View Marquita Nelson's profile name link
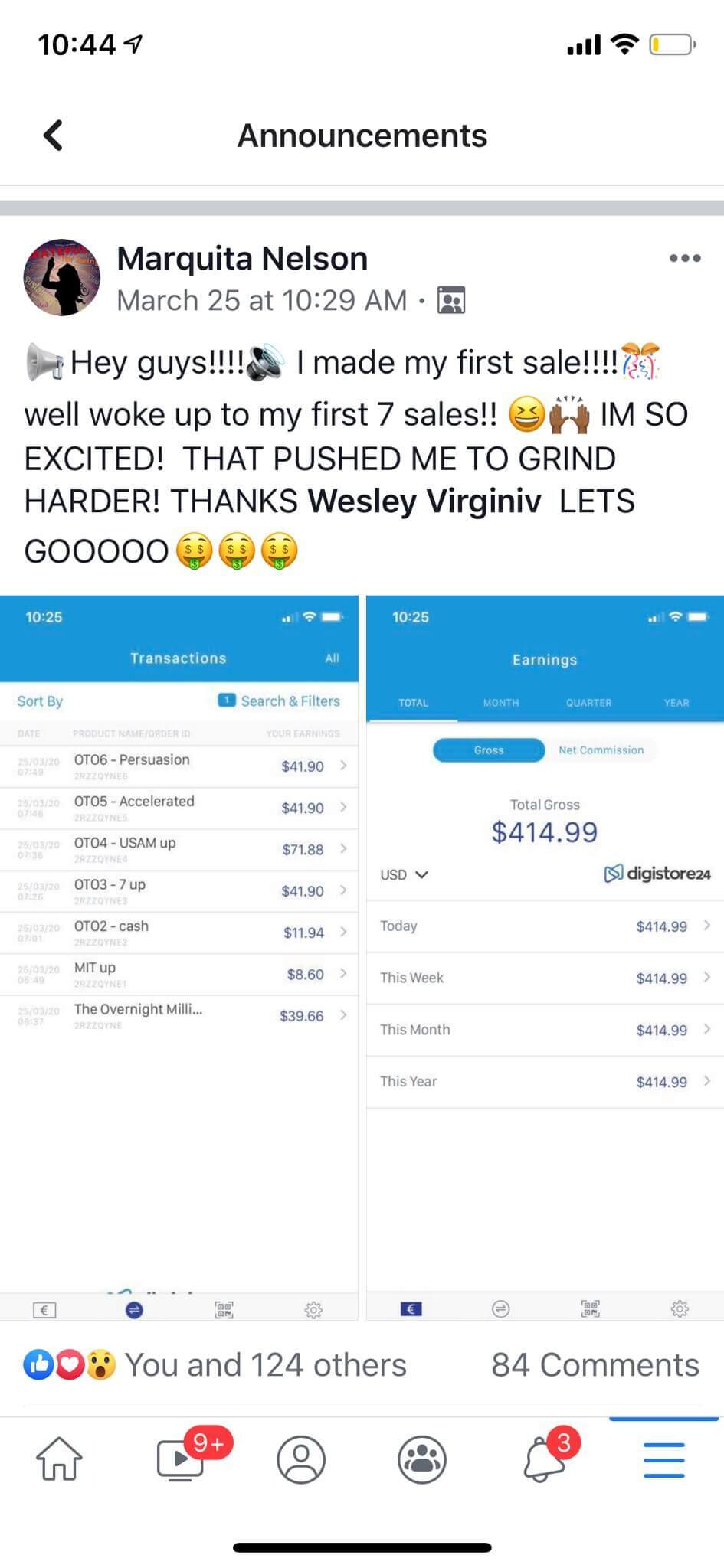 [242, 259]
